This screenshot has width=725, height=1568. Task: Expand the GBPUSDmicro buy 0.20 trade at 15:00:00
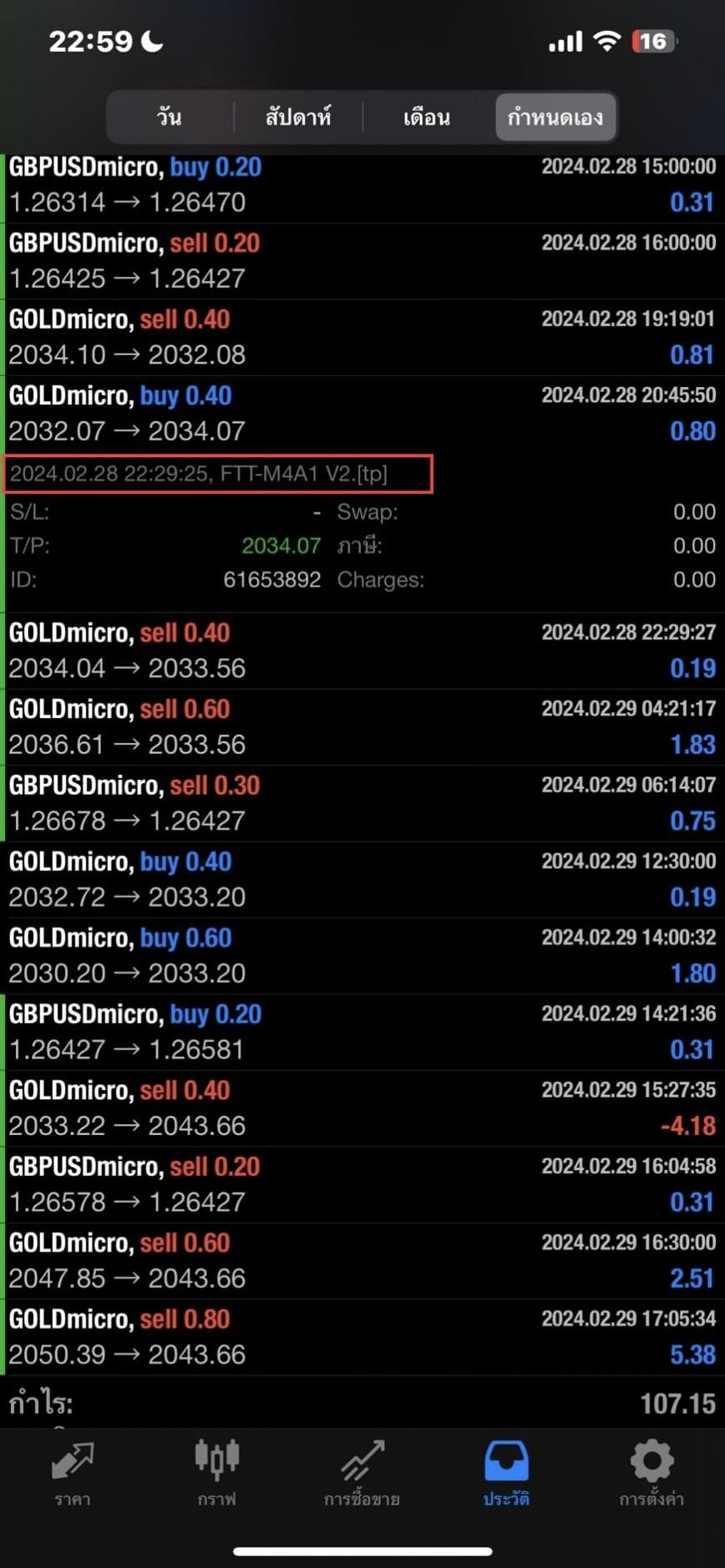point(362,185)
